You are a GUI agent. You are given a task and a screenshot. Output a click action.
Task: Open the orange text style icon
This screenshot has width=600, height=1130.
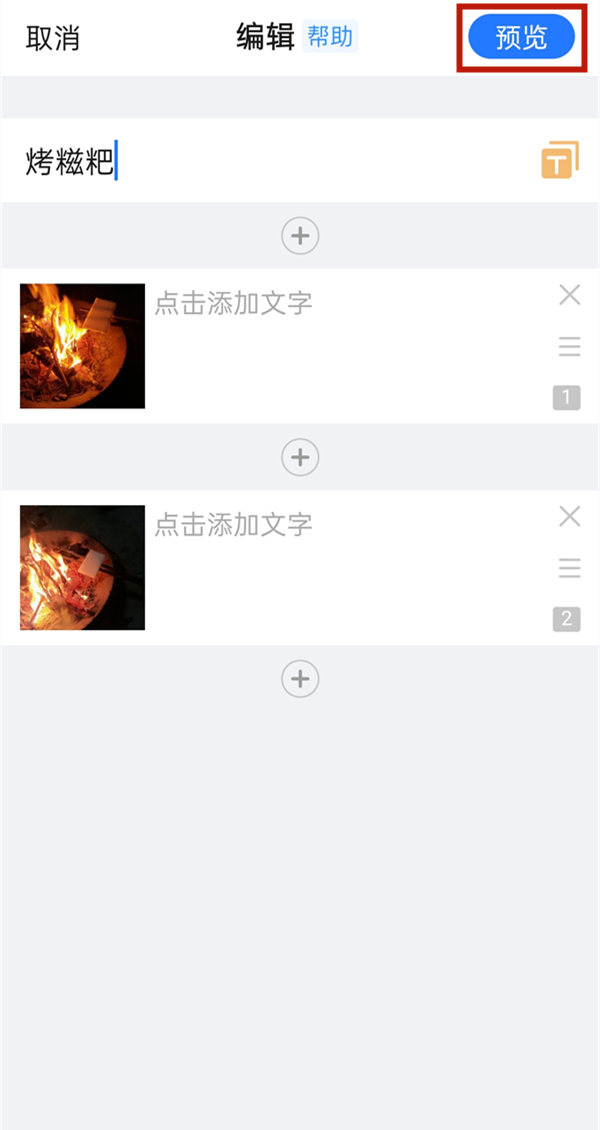coord(560,161)
